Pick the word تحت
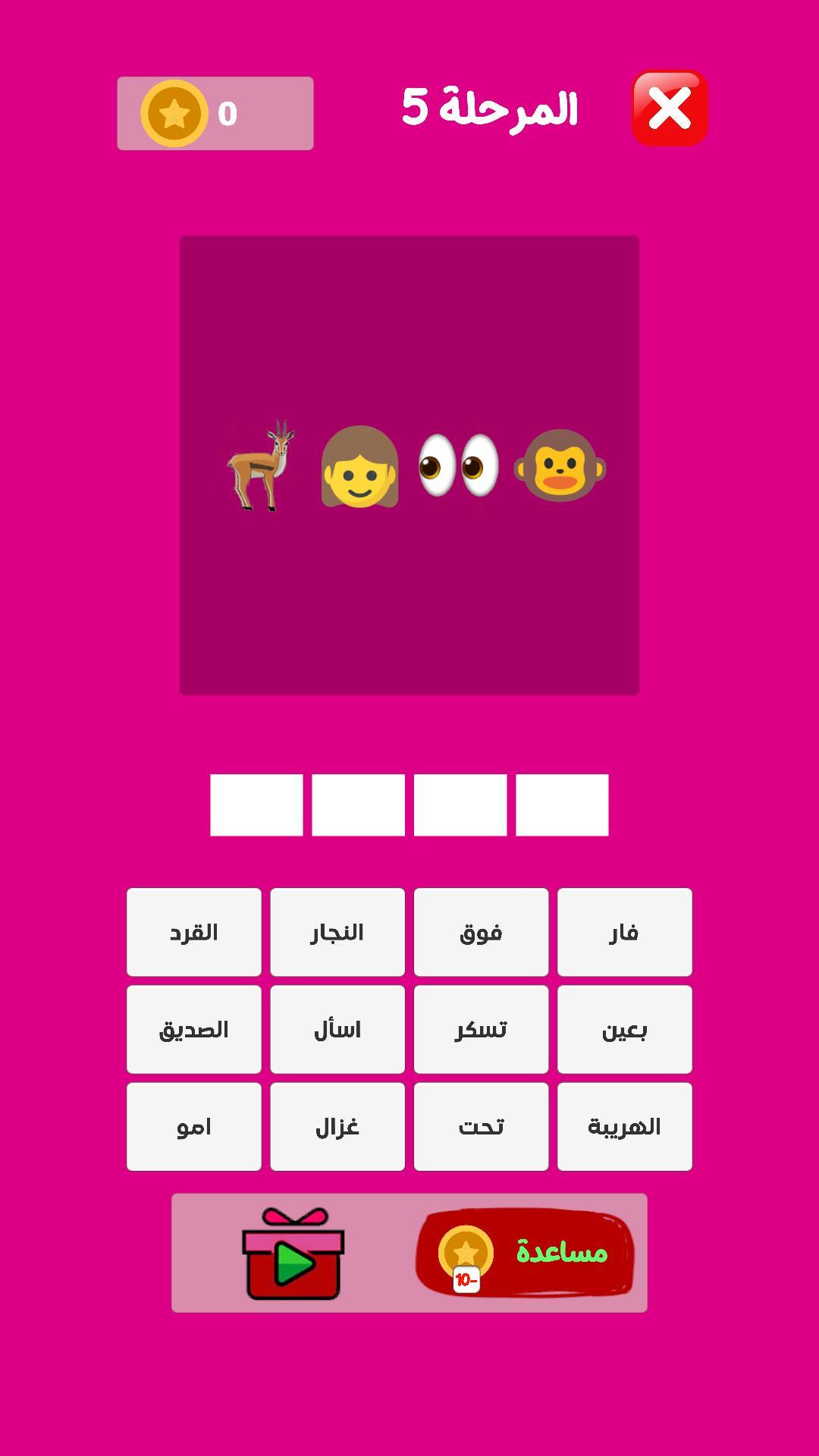 click(x=481, y=1126)
